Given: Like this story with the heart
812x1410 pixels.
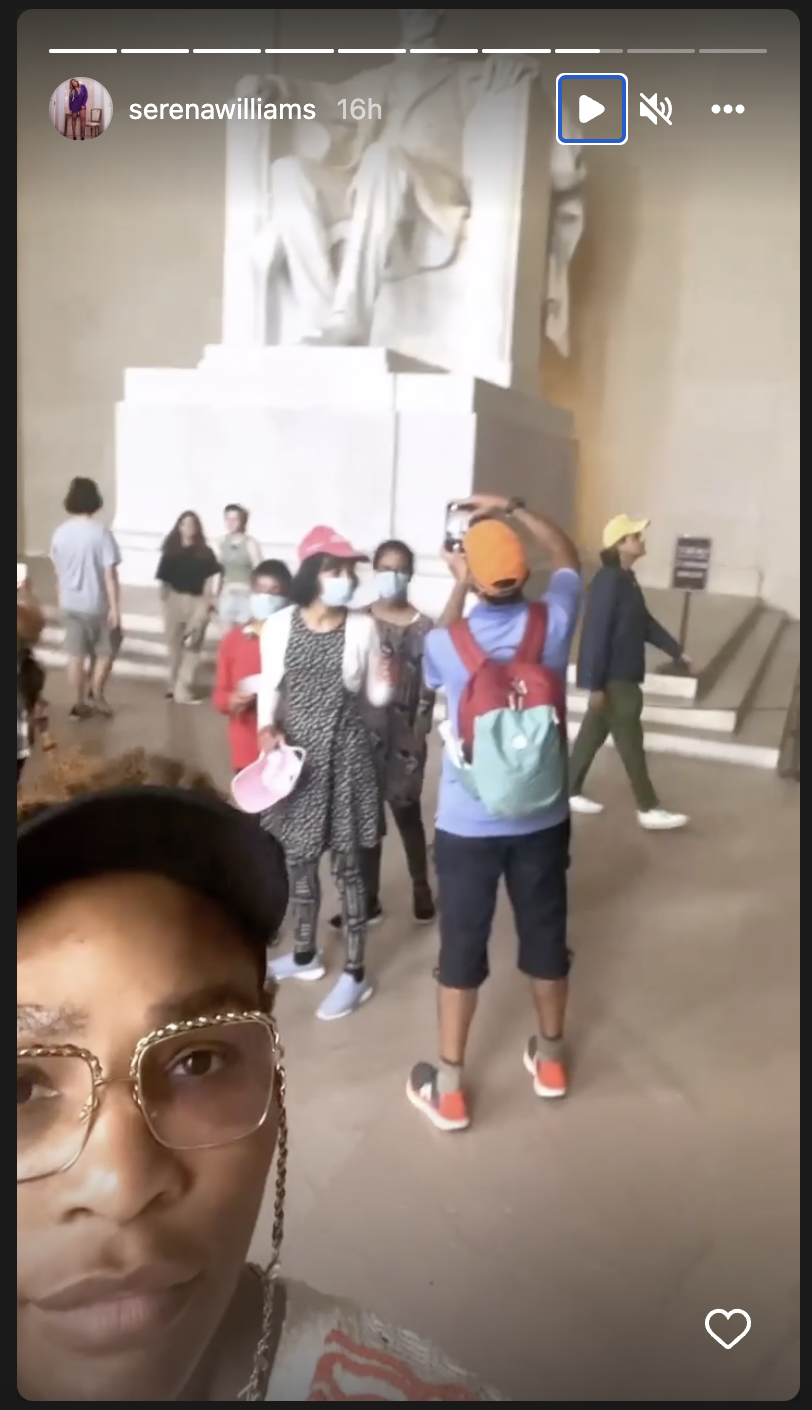Looking at the screenshot, I should pyautogui.click(x=727, y=1329).
